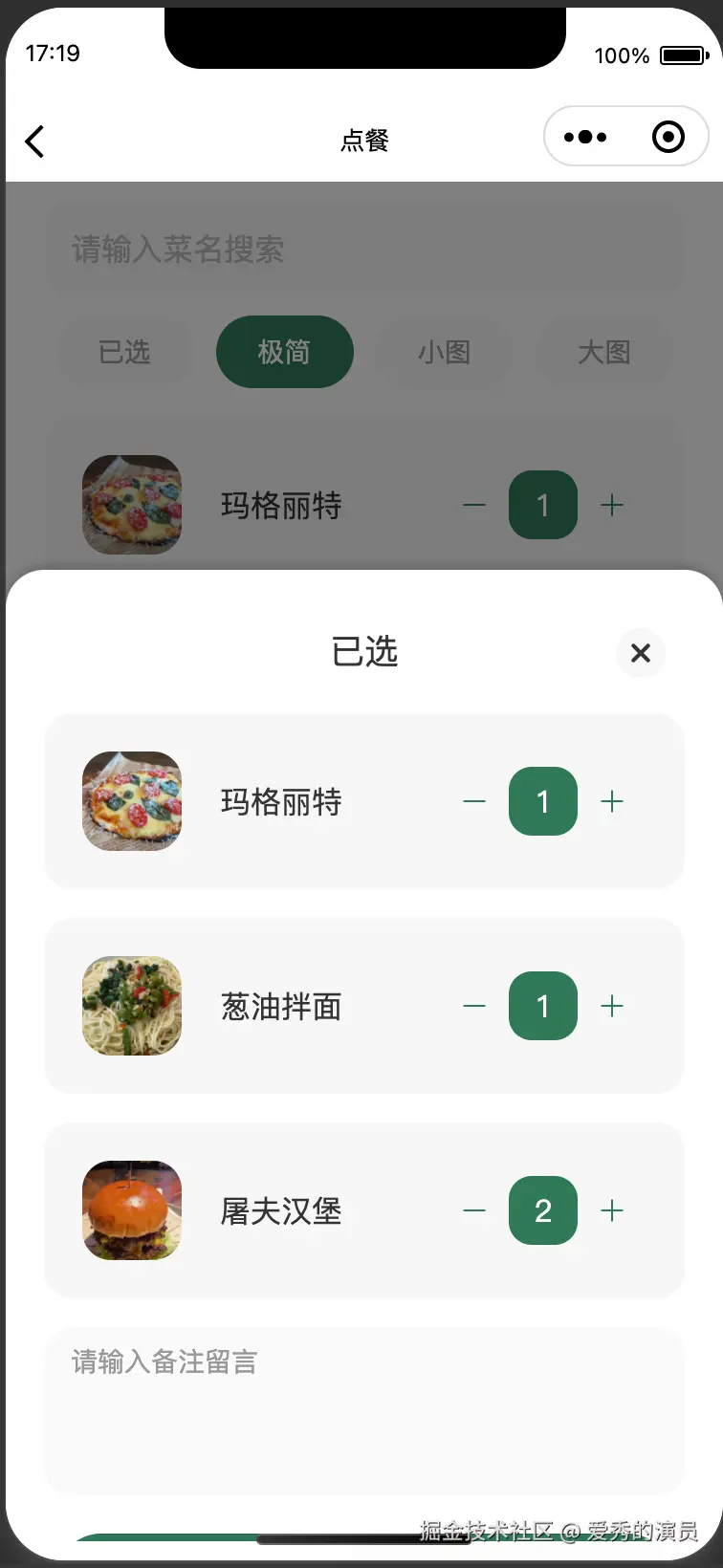Image resolution: width=723 pixels, height=1568 pixels.
Task: Decrease quantity of 玛格丽特 in 已选 panel
Action: 474,801
